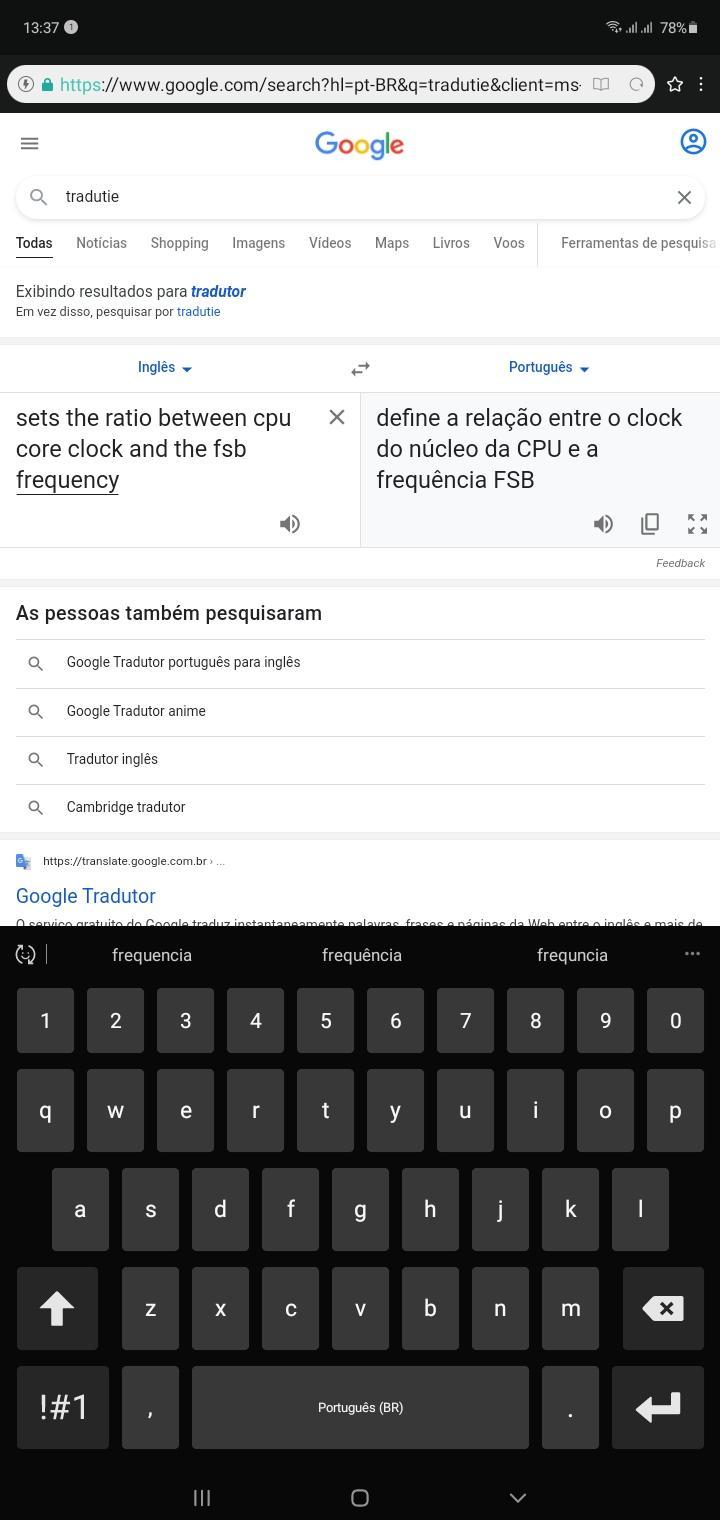Bookmark this page with the star icon
Screen dimensions: 720x1520
pyautogui.click(x=675, y=85)
